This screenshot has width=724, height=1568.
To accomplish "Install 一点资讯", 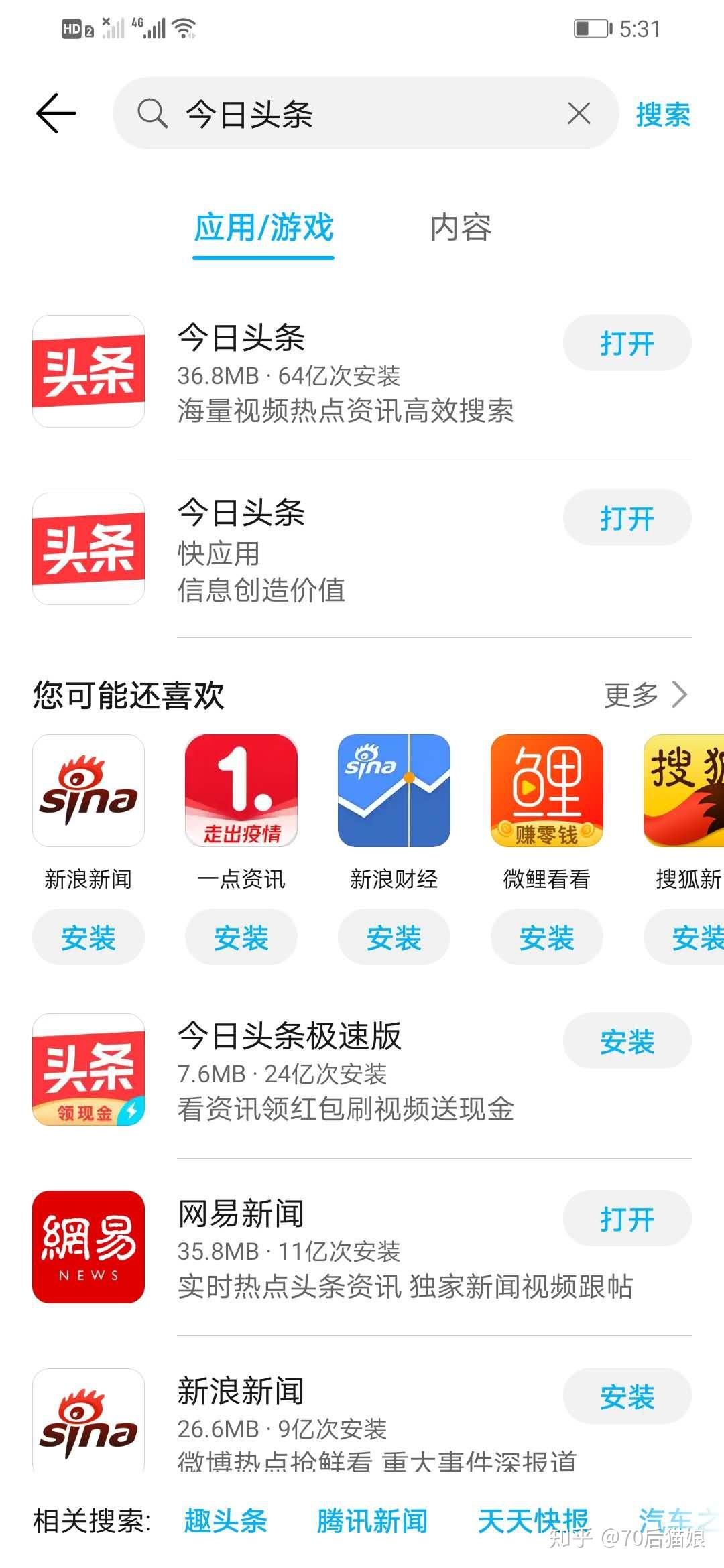I will pos(241,937).
